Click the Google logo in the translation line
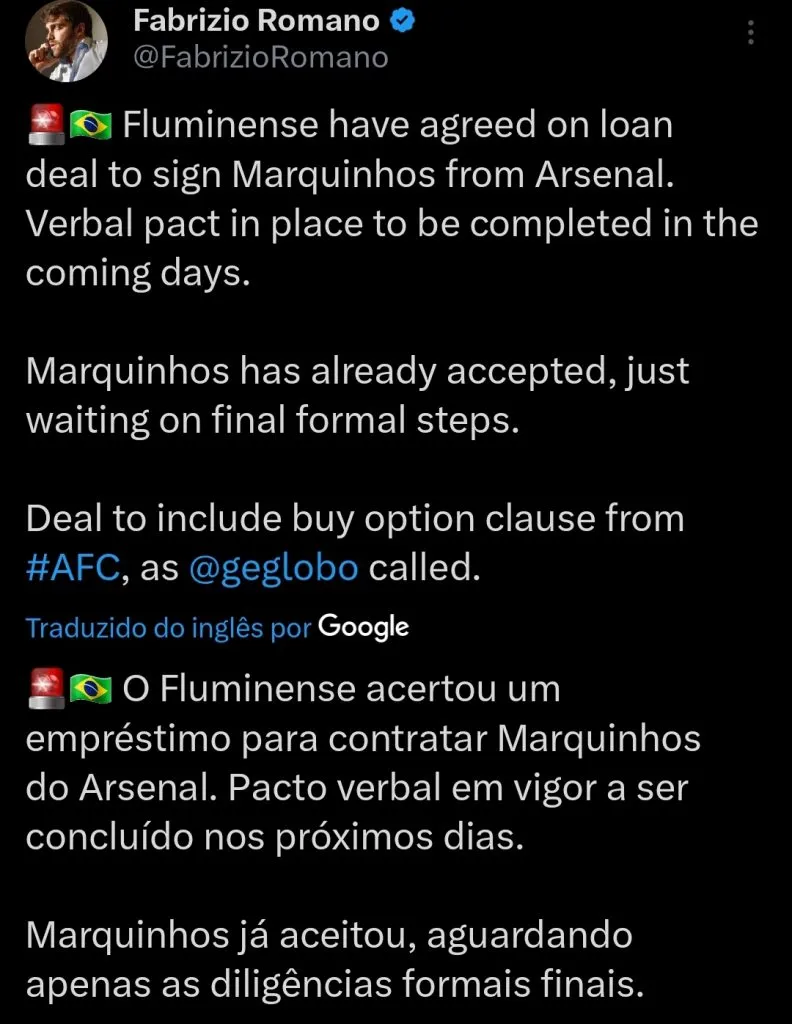The height and width of the screenshot is (1024, 792). 364,626
